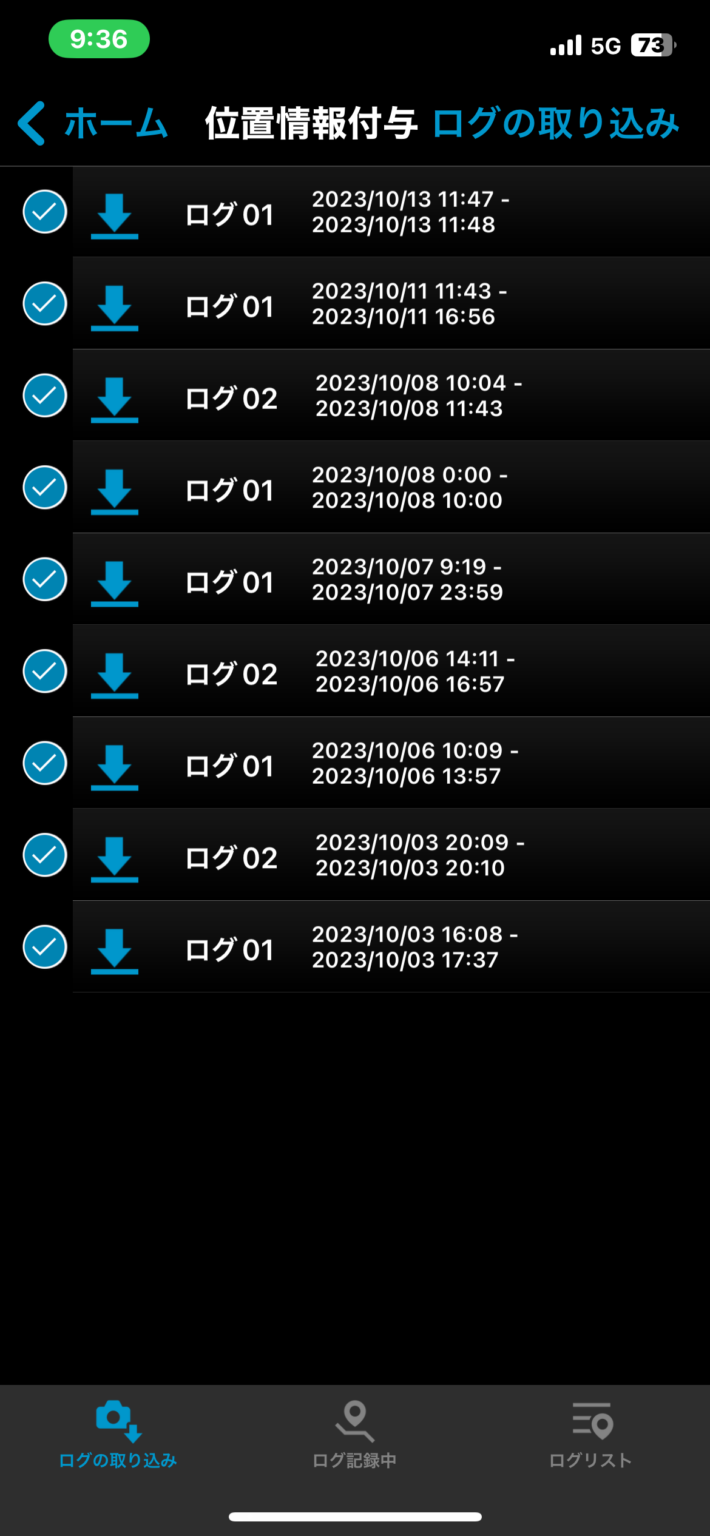Screen dimensions: 710x1536
Task: Download the log from 2023/10/13 11:47
Action: coord(115,215)
